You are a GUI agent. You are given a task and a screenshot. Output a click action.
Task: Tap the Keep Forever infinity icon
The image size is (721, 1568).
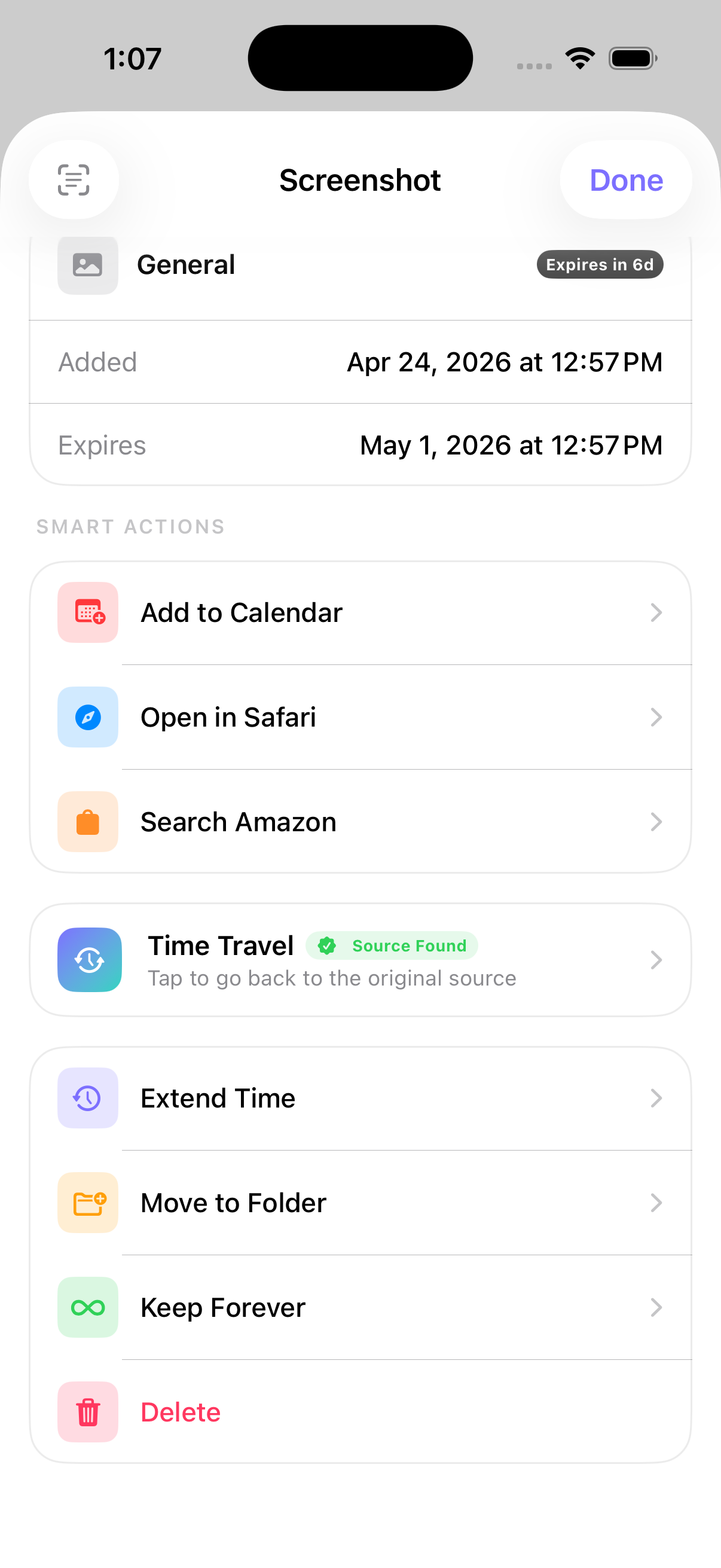pyautogui.click(x=88, y=1307)
